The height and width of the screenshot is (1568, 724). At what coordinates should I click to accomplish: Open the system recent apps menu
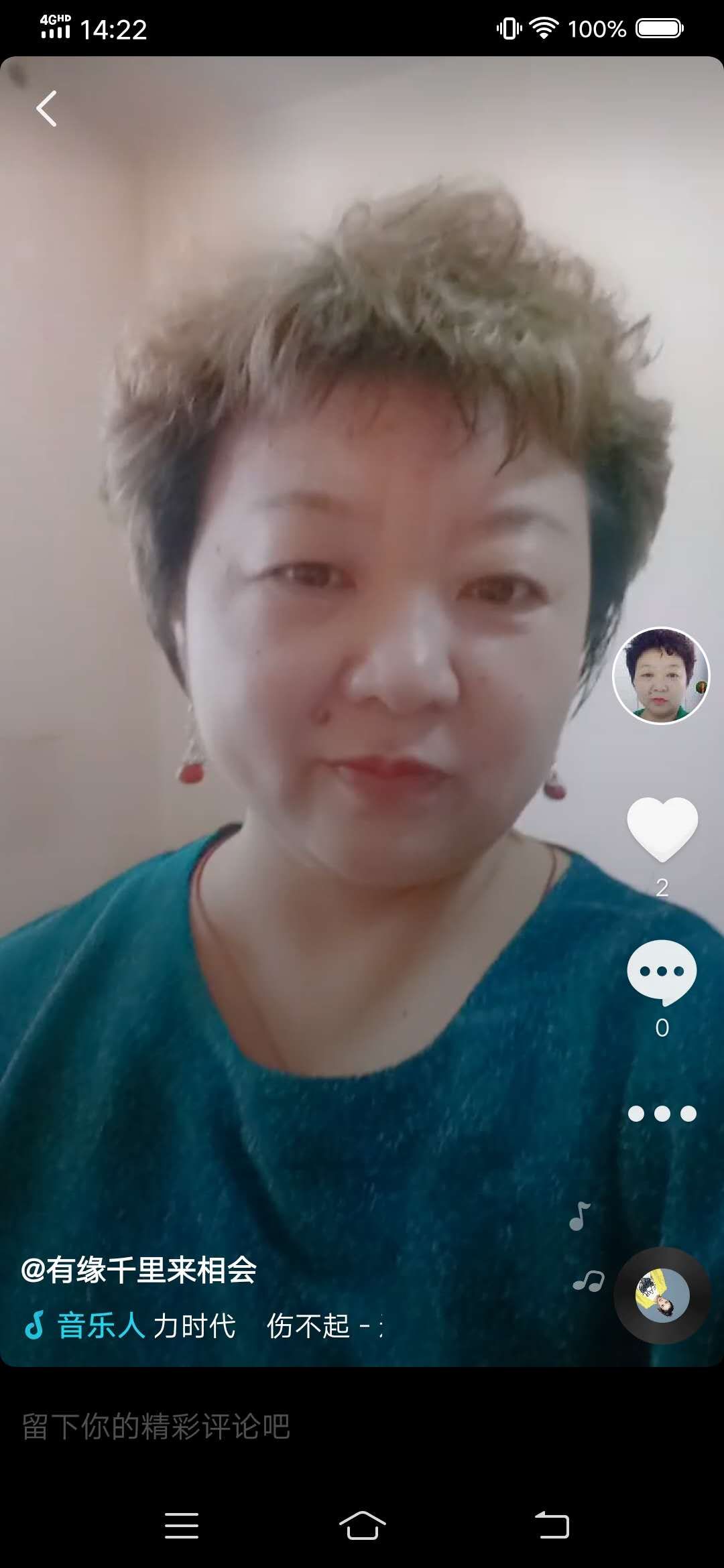click(x=182, y=1526)
